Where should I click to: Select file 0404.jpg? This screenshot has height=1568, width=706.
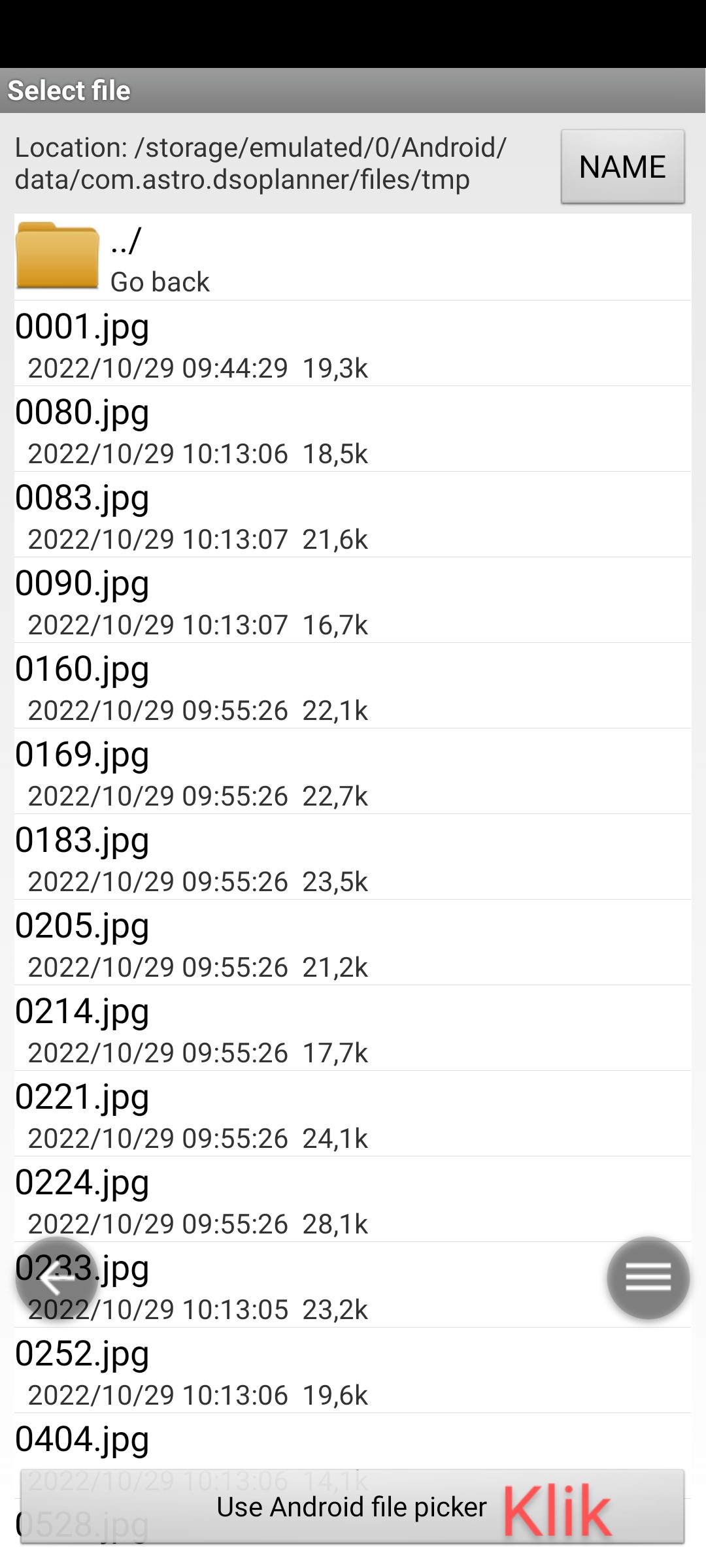tap(352, 1441)
